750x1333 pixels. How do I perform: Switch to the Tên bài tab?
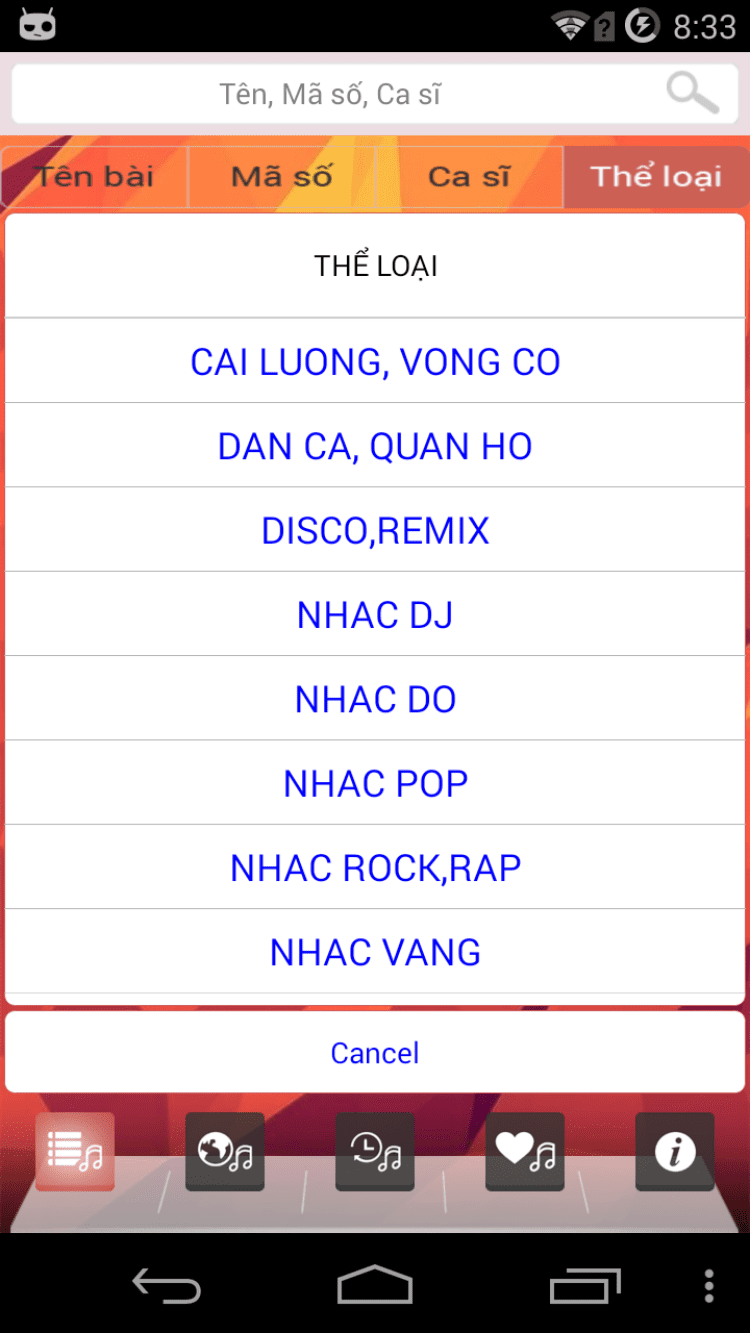[95, 177]
